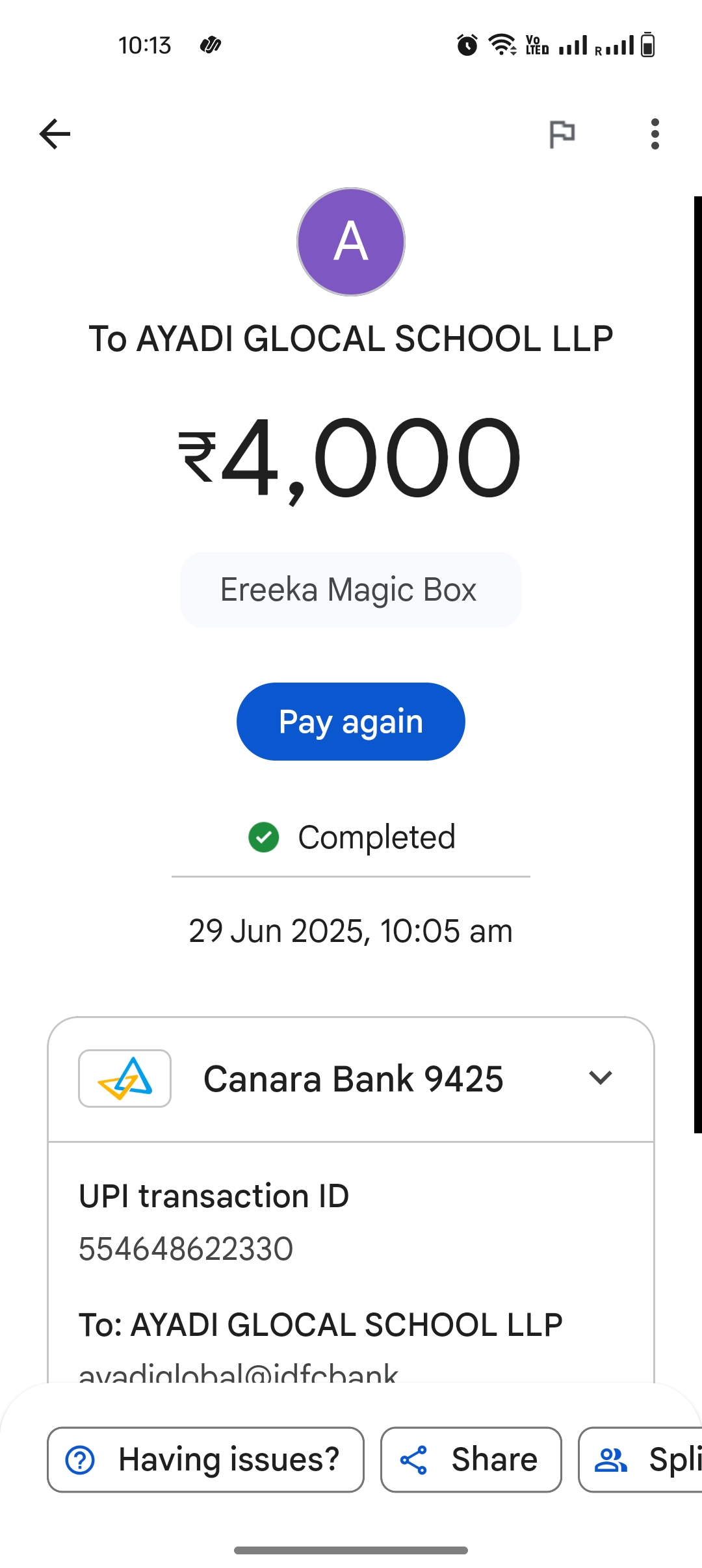Expand the Canara Bank 9425 details
This screenshot has height=1568, width=702.
pos(600,1078)
